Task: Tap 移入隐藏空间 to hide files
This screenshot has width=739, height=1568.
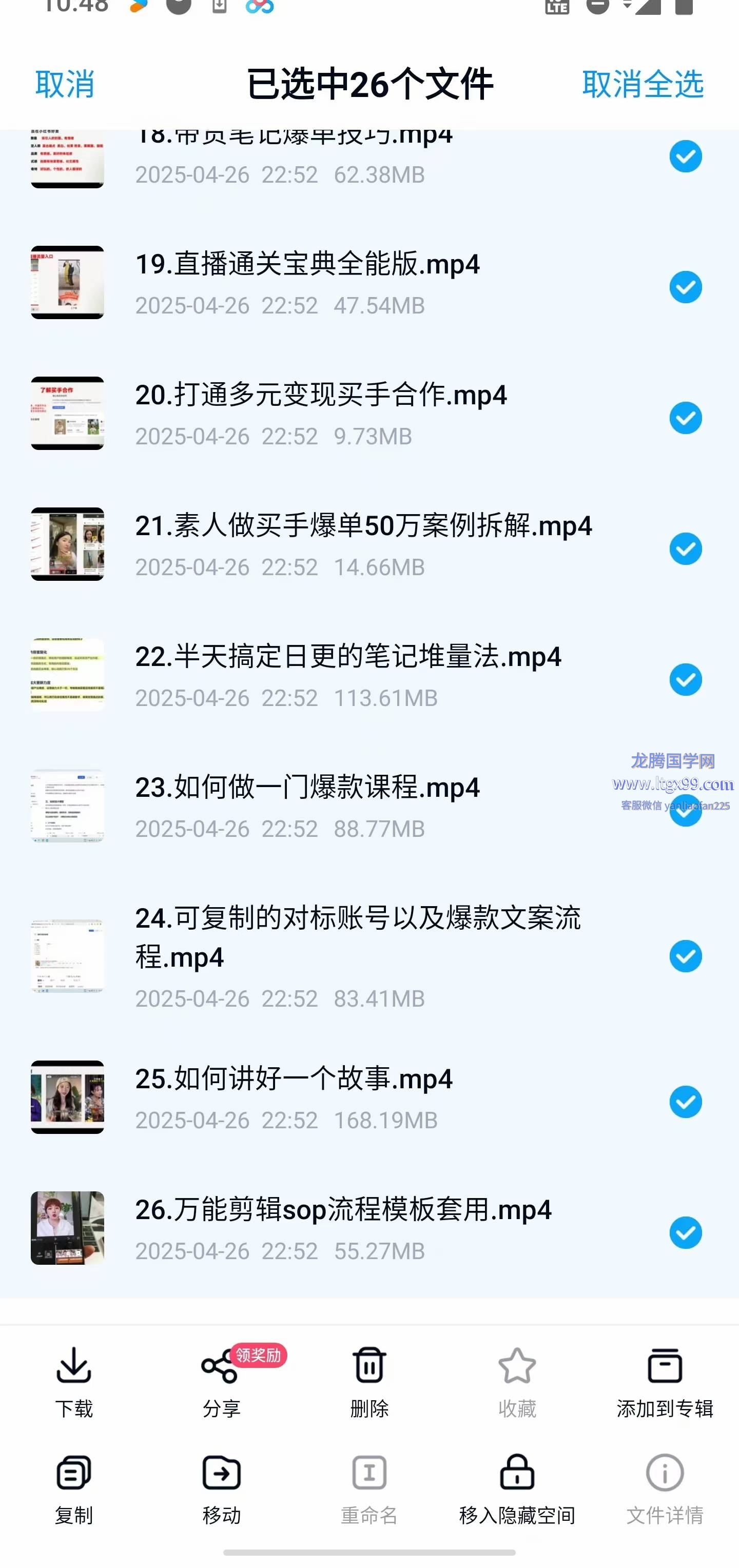Action: pyautogui.click(x=517, y=1488)
